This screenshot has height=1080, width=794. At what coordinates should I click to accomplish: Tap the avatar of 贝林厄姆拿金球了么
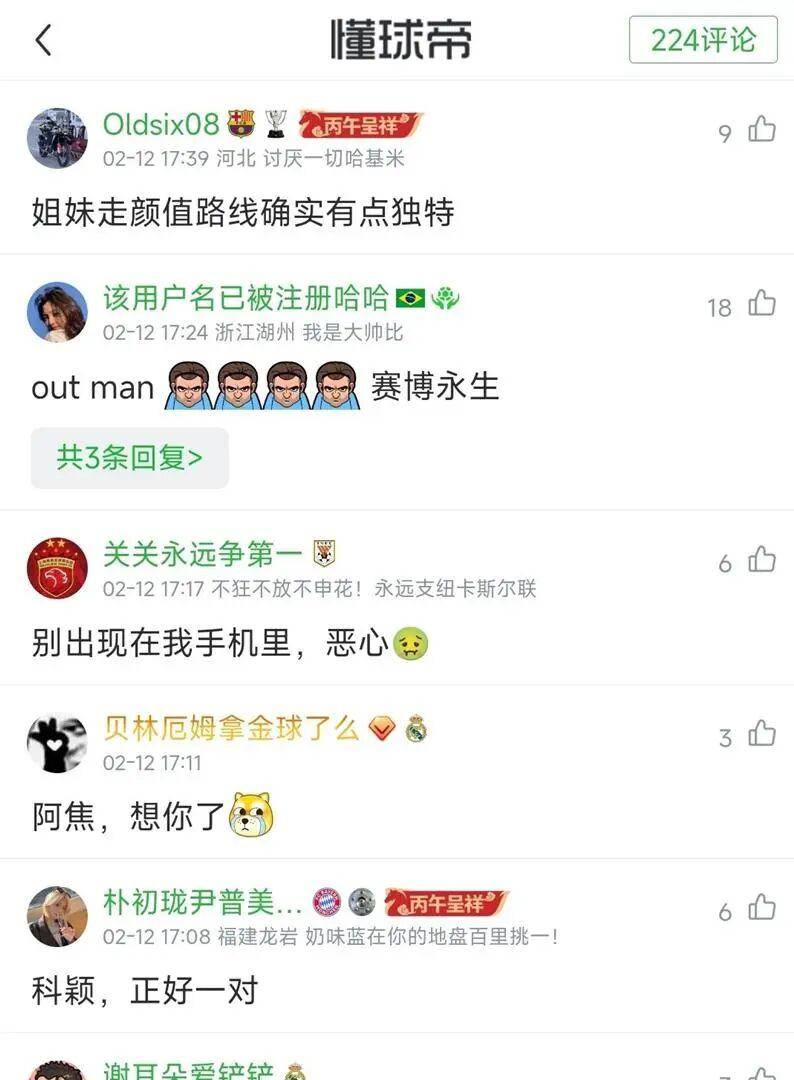coord(57,743)
